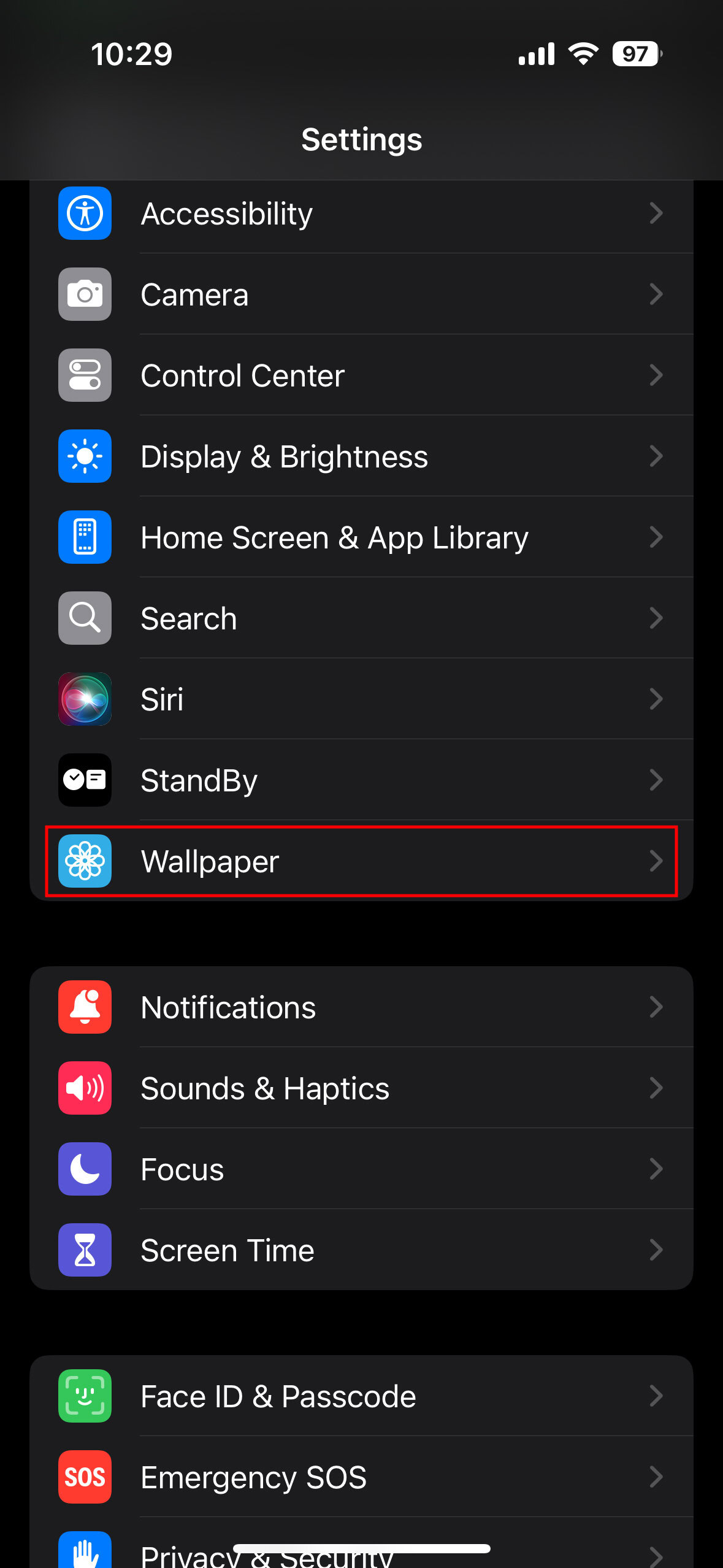Tap the Search settings row

click(x=361, y=618)
